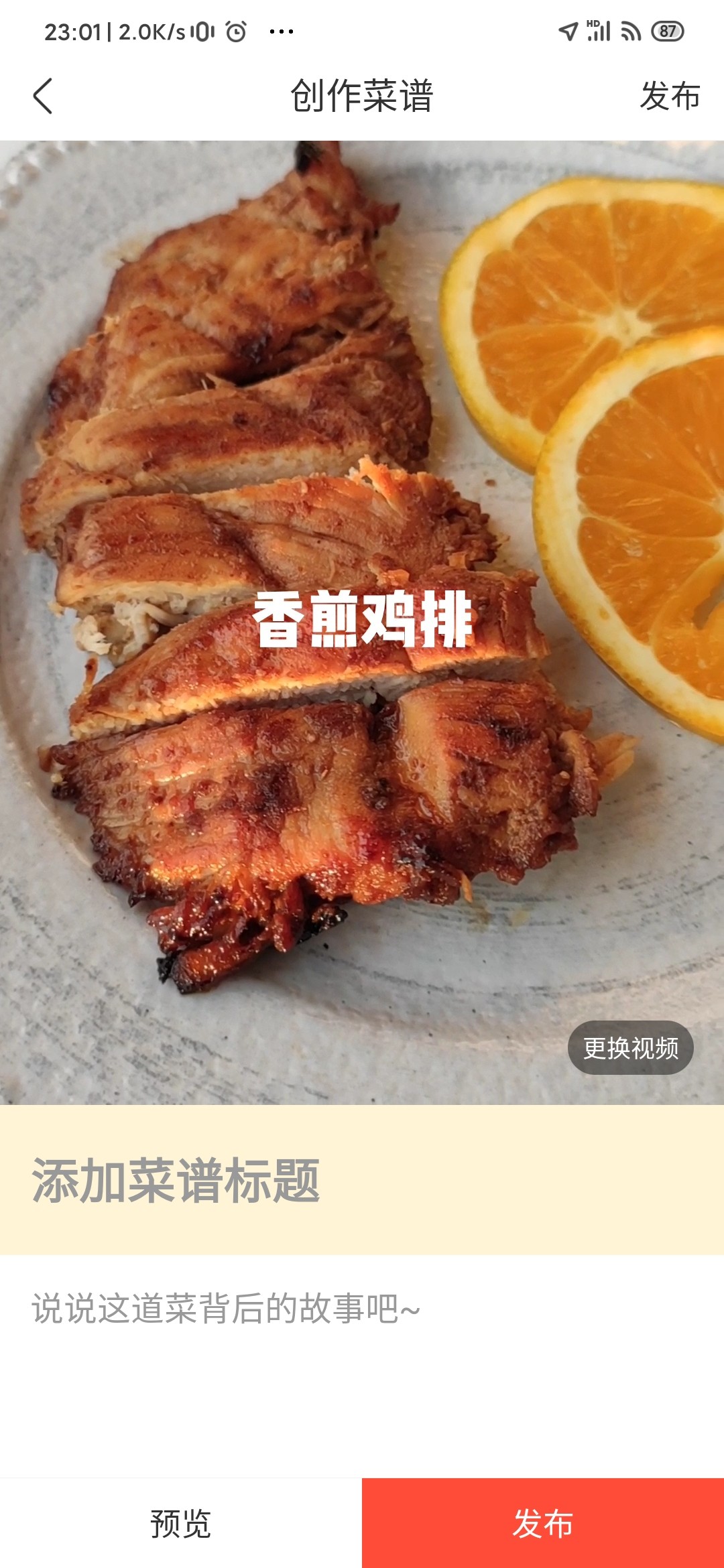Tap the back chevron to exit recipe creation

click(43, 96)
